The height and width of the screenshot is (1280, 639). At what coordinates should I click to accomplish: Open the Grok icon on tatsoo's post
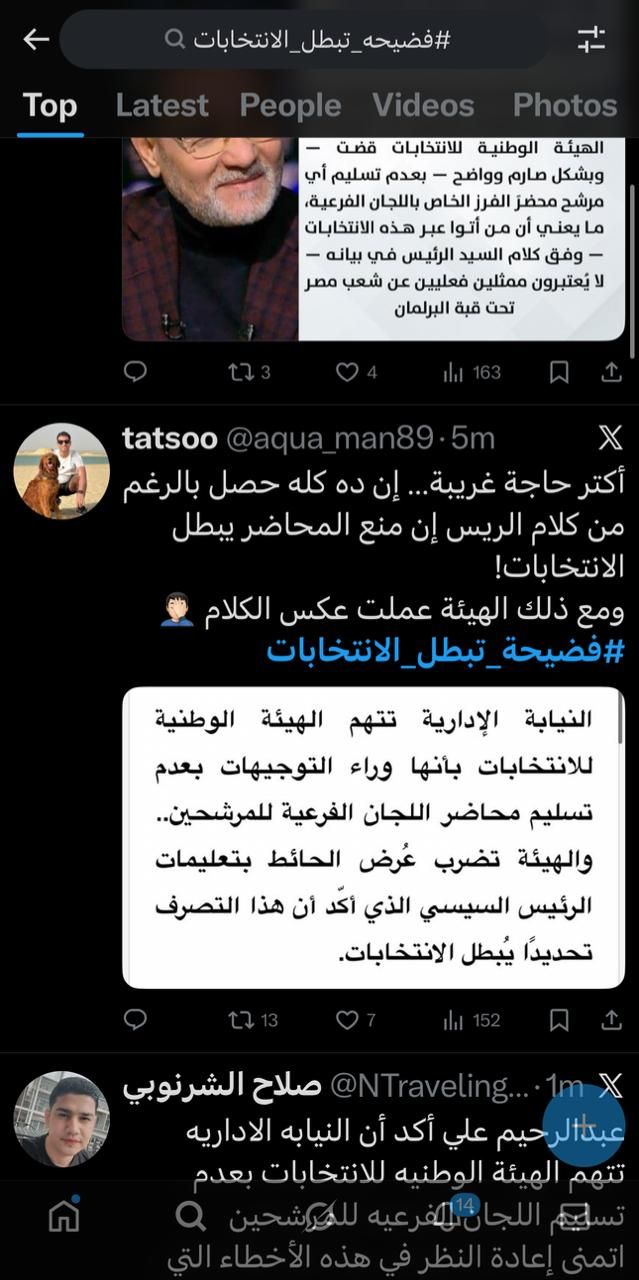click(609, 438)
